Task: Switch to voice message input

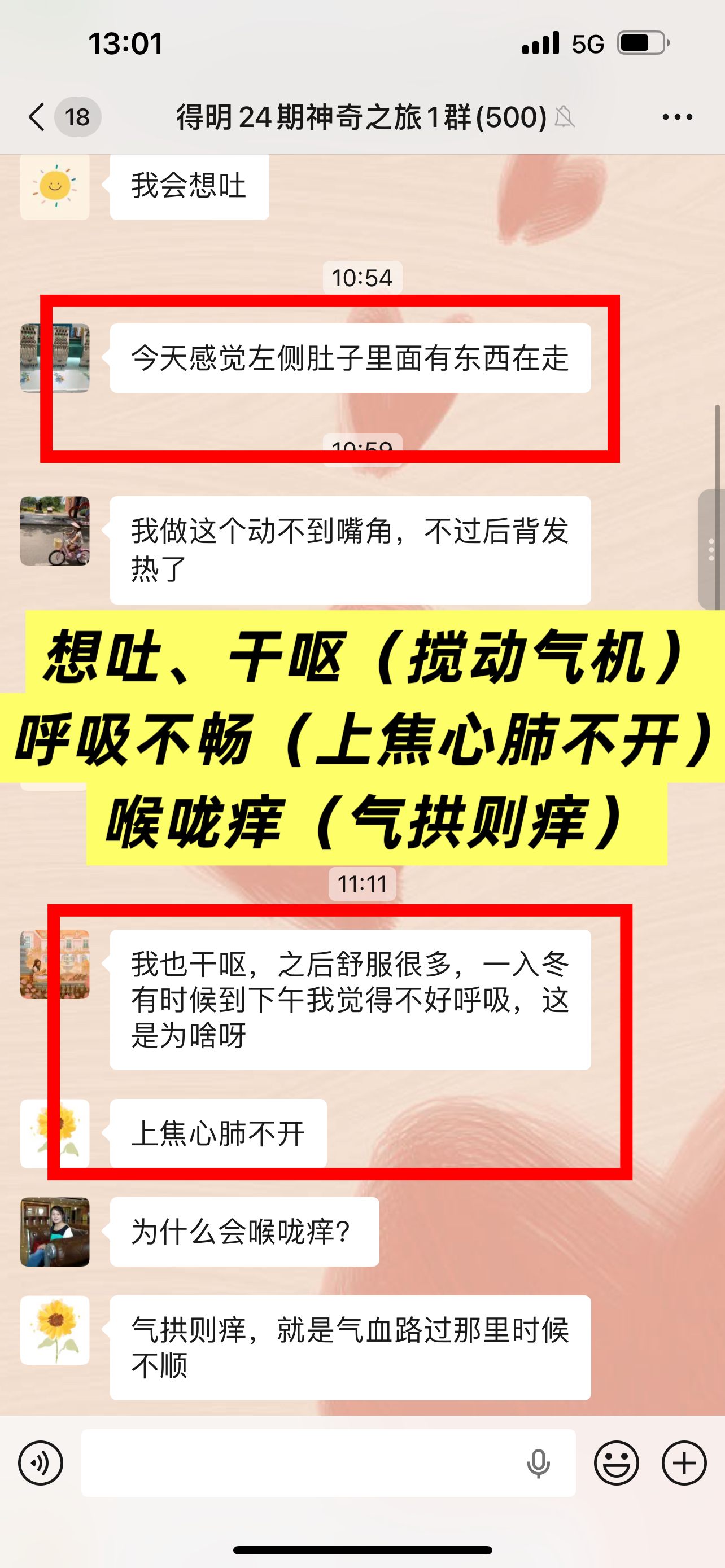Action: coord(41,1462)
